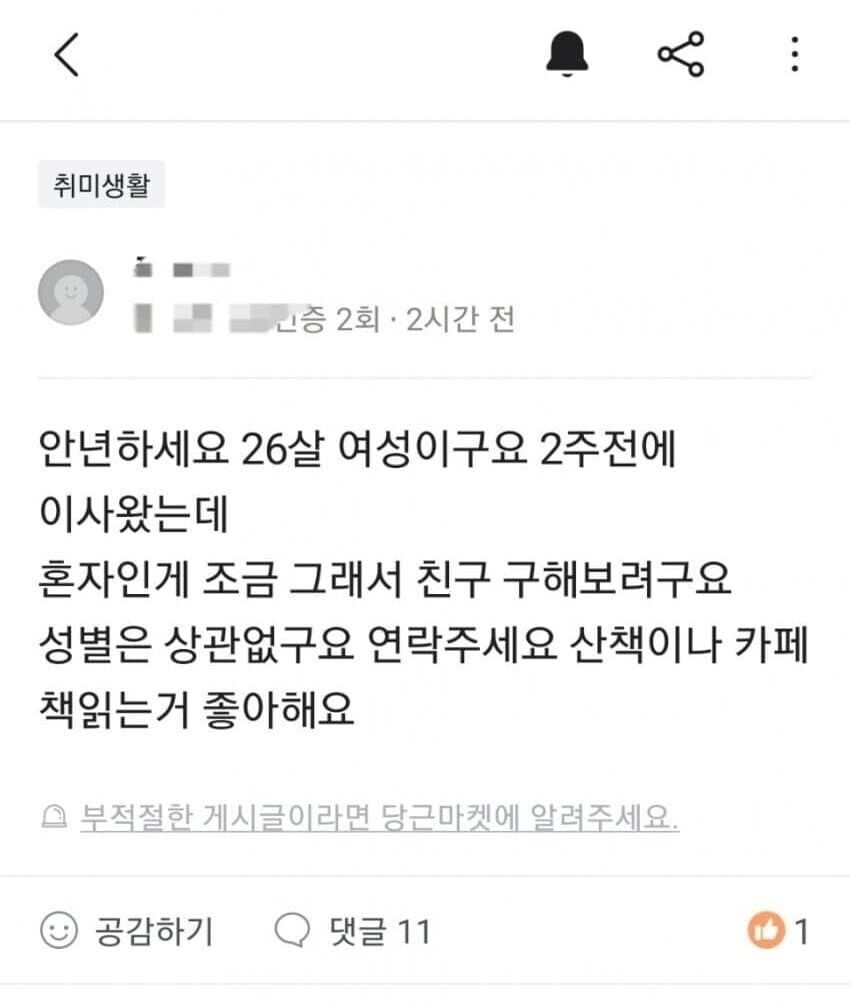Image resolution: width=850 pixels, height=1006 pixels.
Task: Open the author's profile avatar
Action: pyautogui.click(x=70, y=292)
